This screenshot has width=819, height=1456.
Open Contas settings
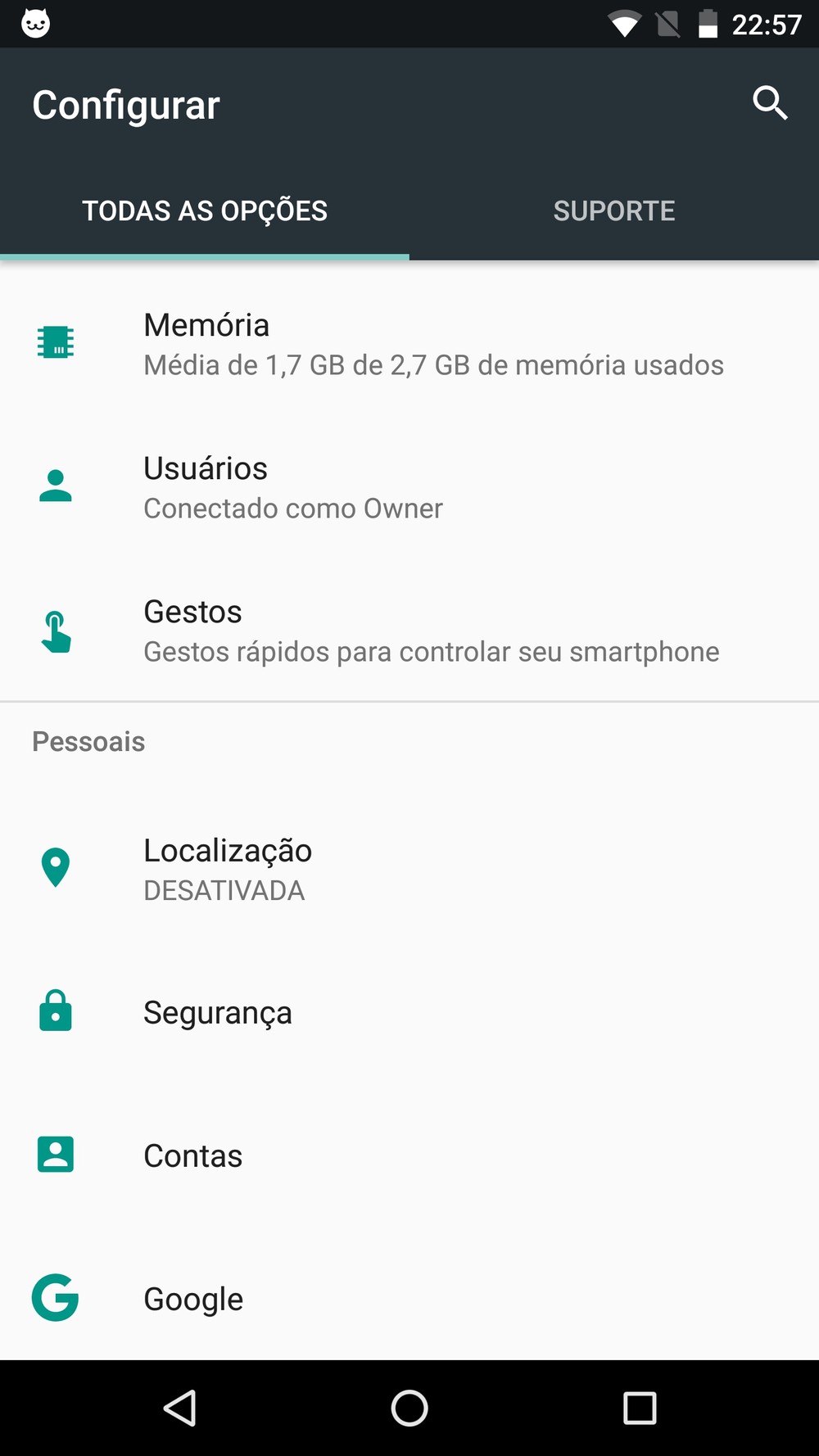point(409,1155)
